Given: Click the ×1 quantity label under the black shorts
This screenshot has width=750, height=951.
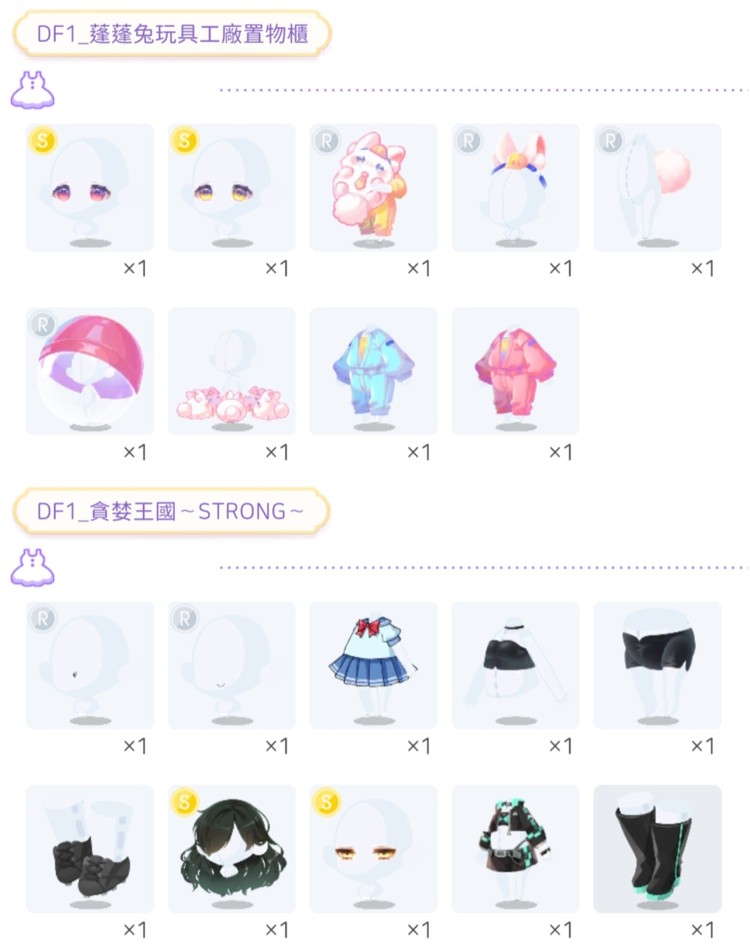Looking at the screenshot, I should [700, 744].
